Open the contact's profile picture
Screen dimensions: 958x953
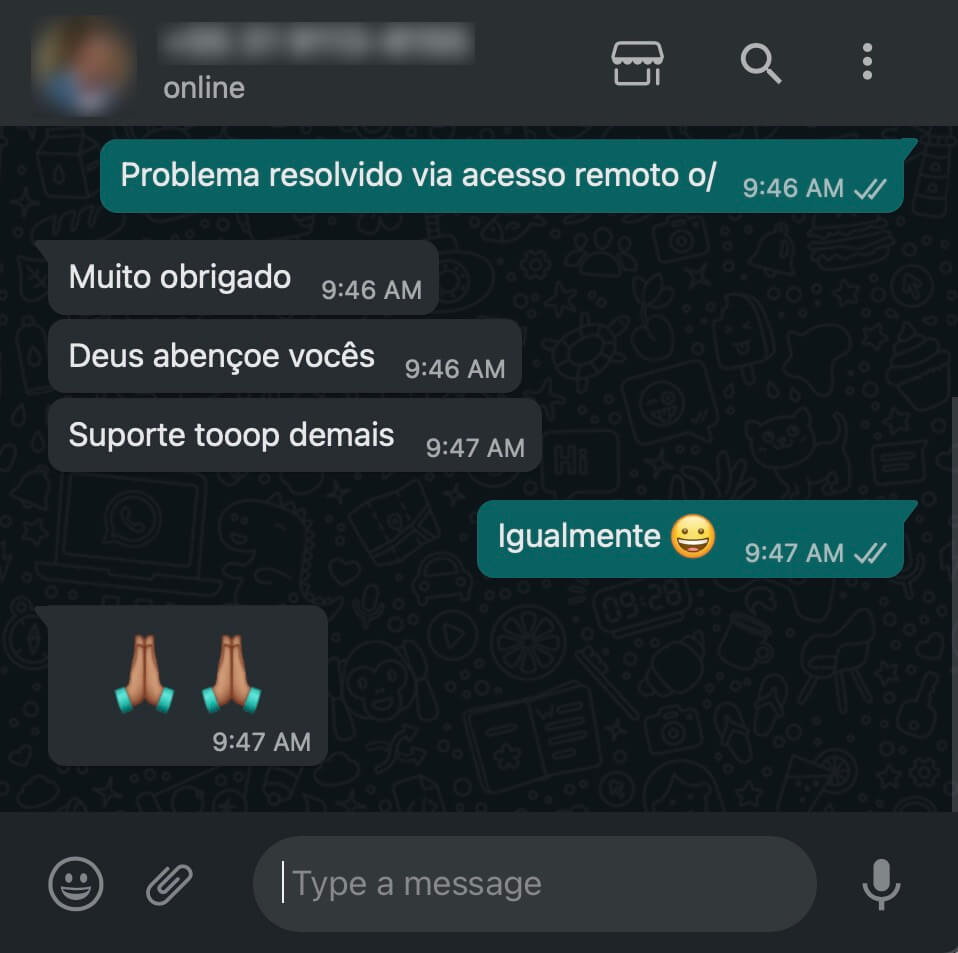81,63
